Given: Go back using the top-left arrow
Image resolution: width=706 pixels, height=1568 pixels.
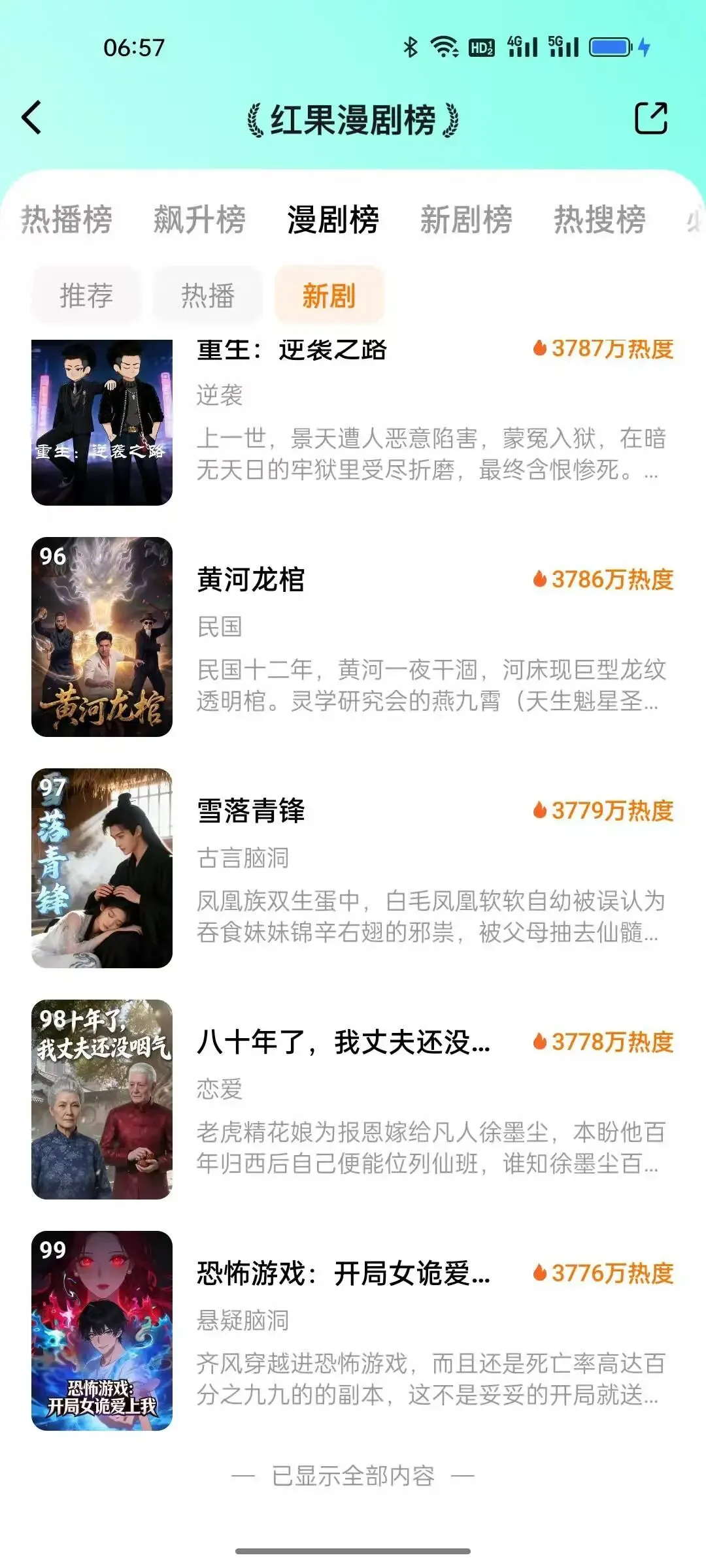Looking at the screenshot, I should pyautogui.click(x=31, y=118).
